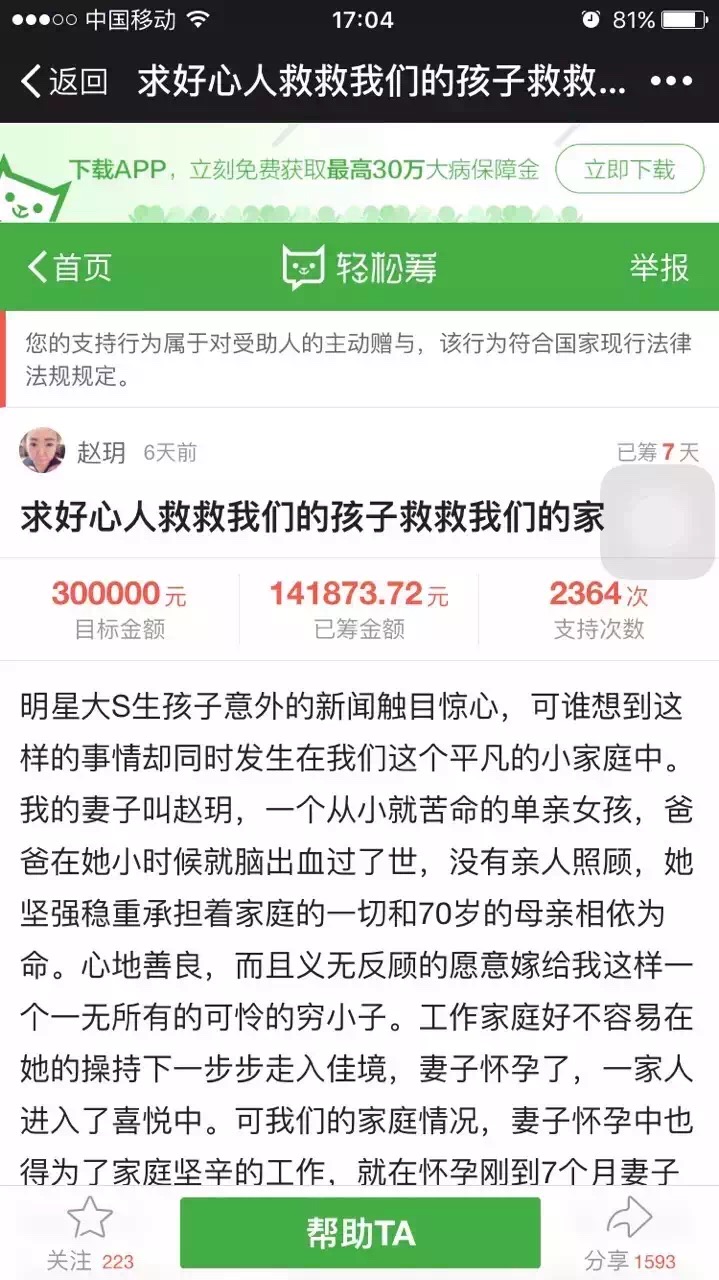Viewport: 719px width, 1280px height.
Task: Report this campaign via 举报
Action: point(659,267)
